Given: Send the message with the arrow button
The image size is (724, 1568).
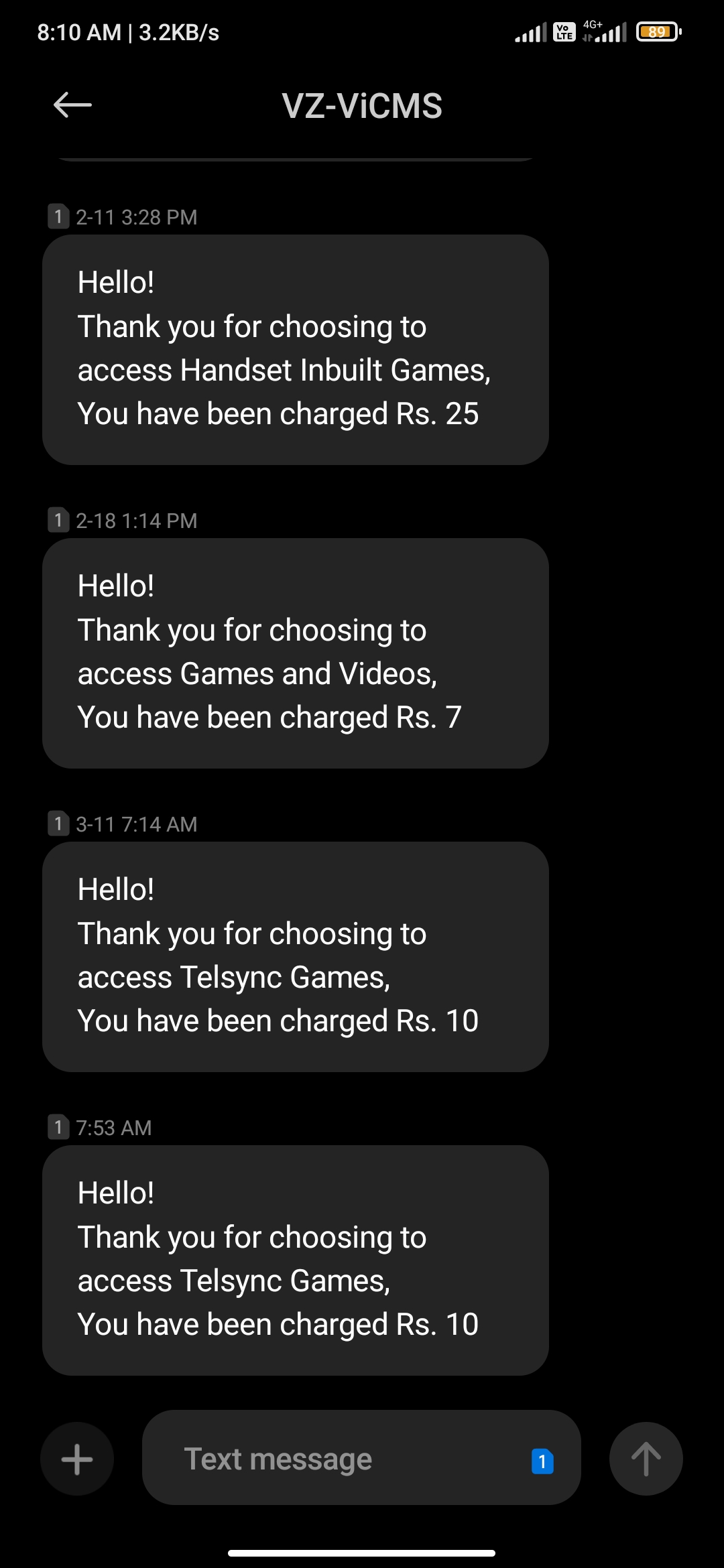Looking at the screenshot, I should point(646,1459).
